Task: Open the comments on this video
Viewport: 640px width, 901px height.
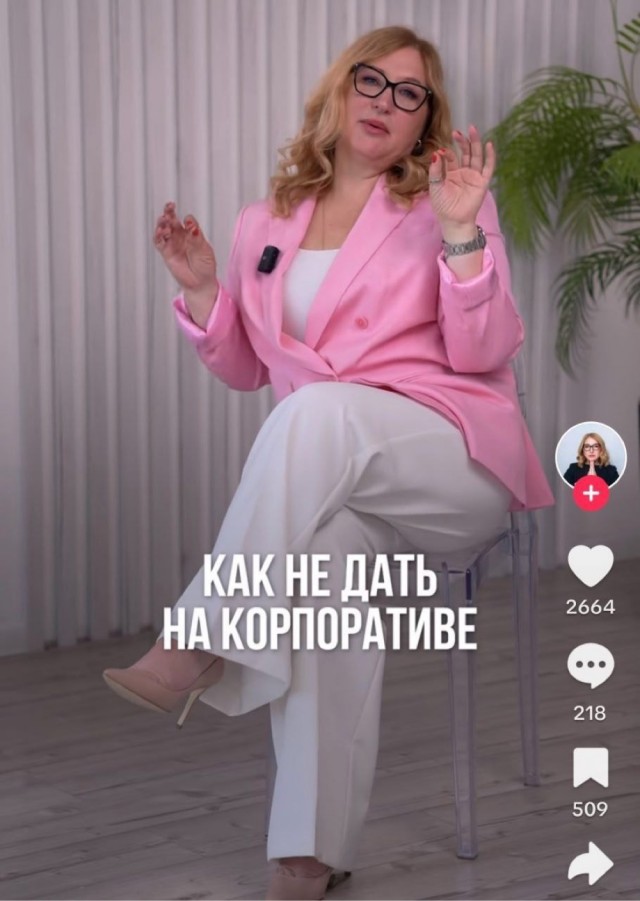Action: [x=590, y=667]
